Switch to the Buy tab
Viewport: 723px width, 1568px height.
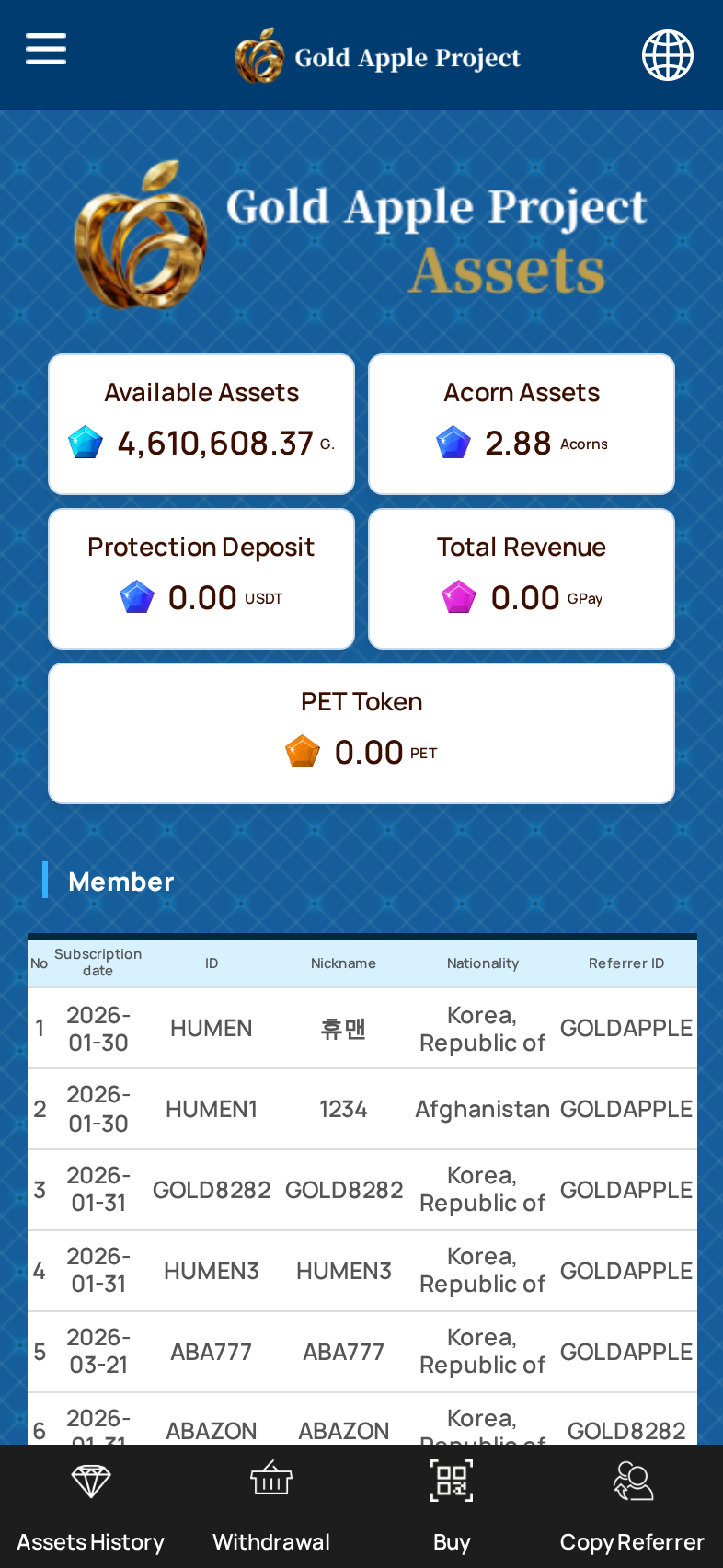pos(452,1505)
